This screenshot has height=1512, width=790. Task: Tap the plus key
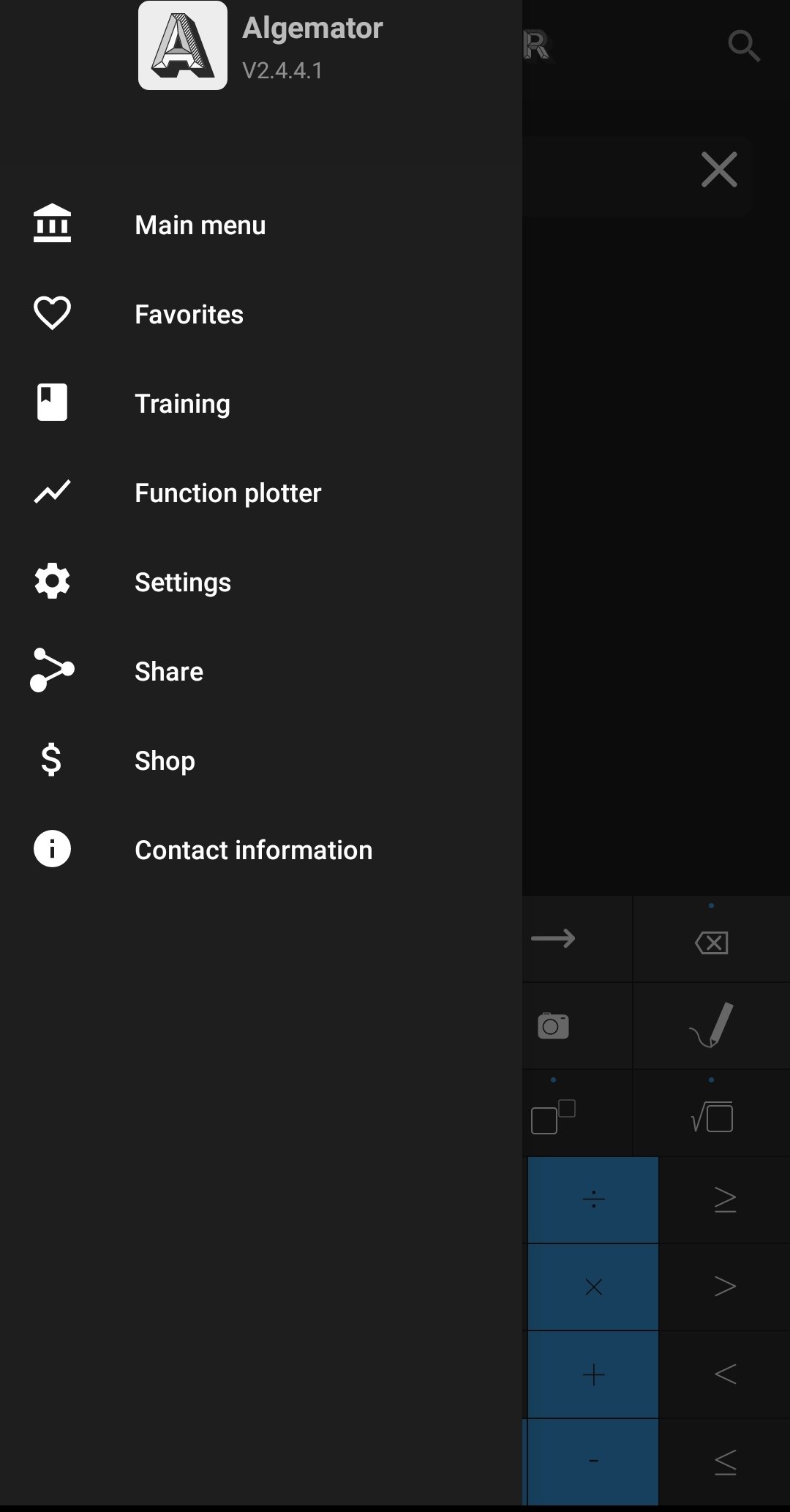pos(593,1374)
